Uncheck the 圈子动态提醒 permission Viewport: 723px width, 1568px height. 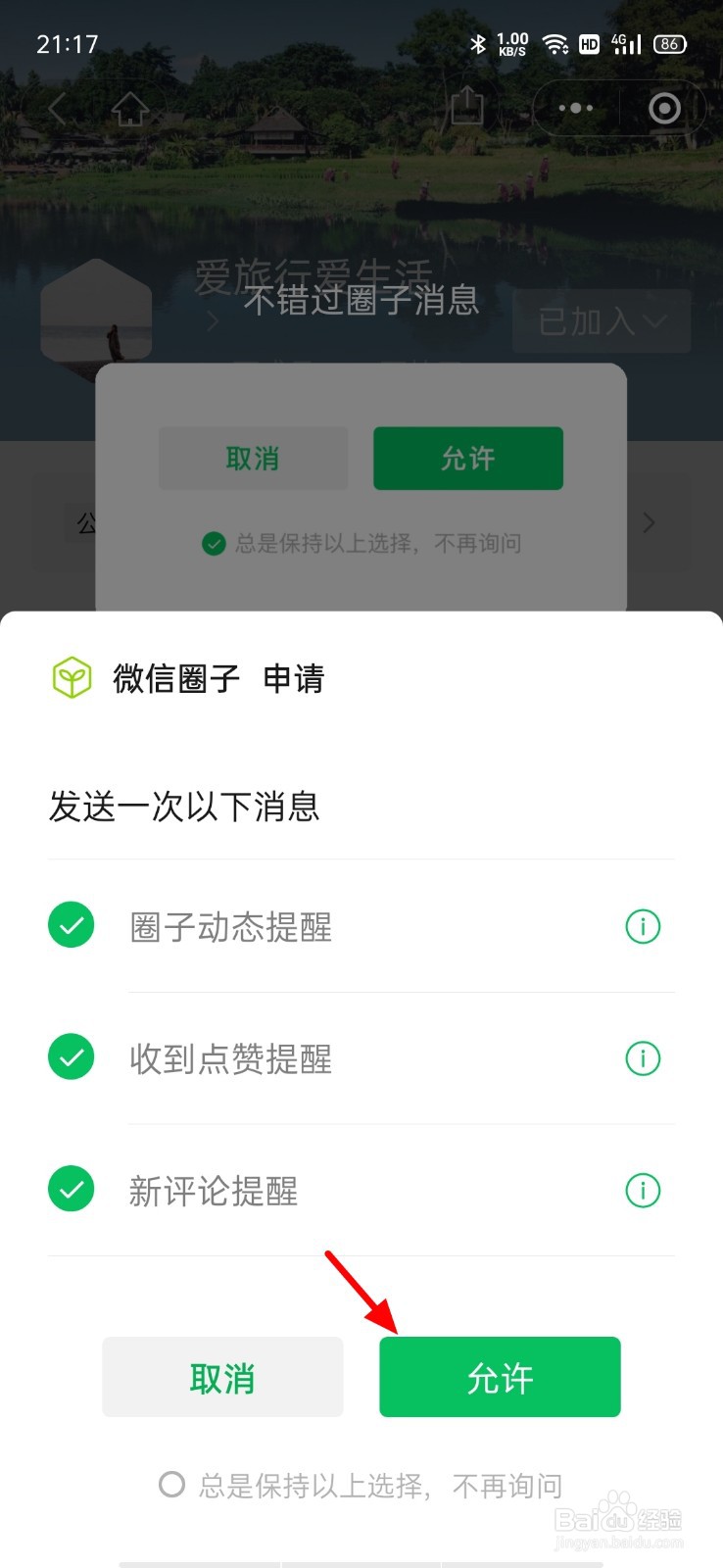[x=70, y=924]
